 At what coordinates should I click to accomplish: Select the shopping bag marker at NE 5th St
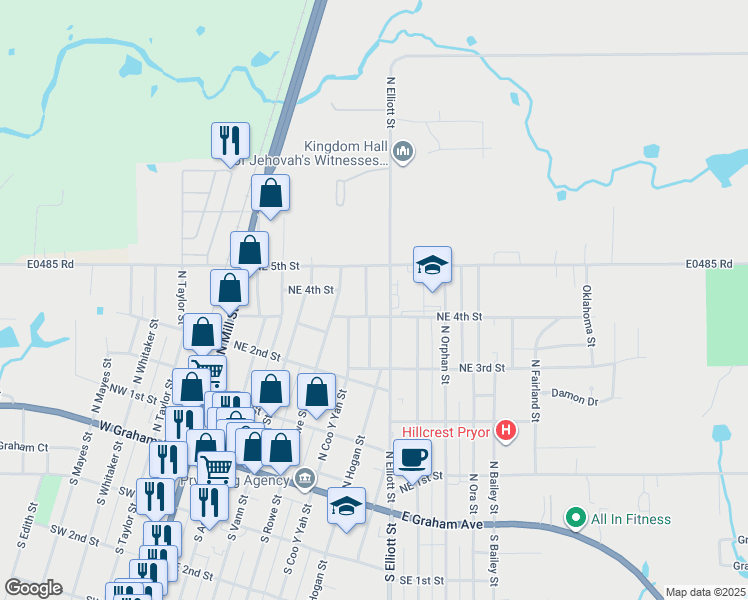click(x=250, y=250)
